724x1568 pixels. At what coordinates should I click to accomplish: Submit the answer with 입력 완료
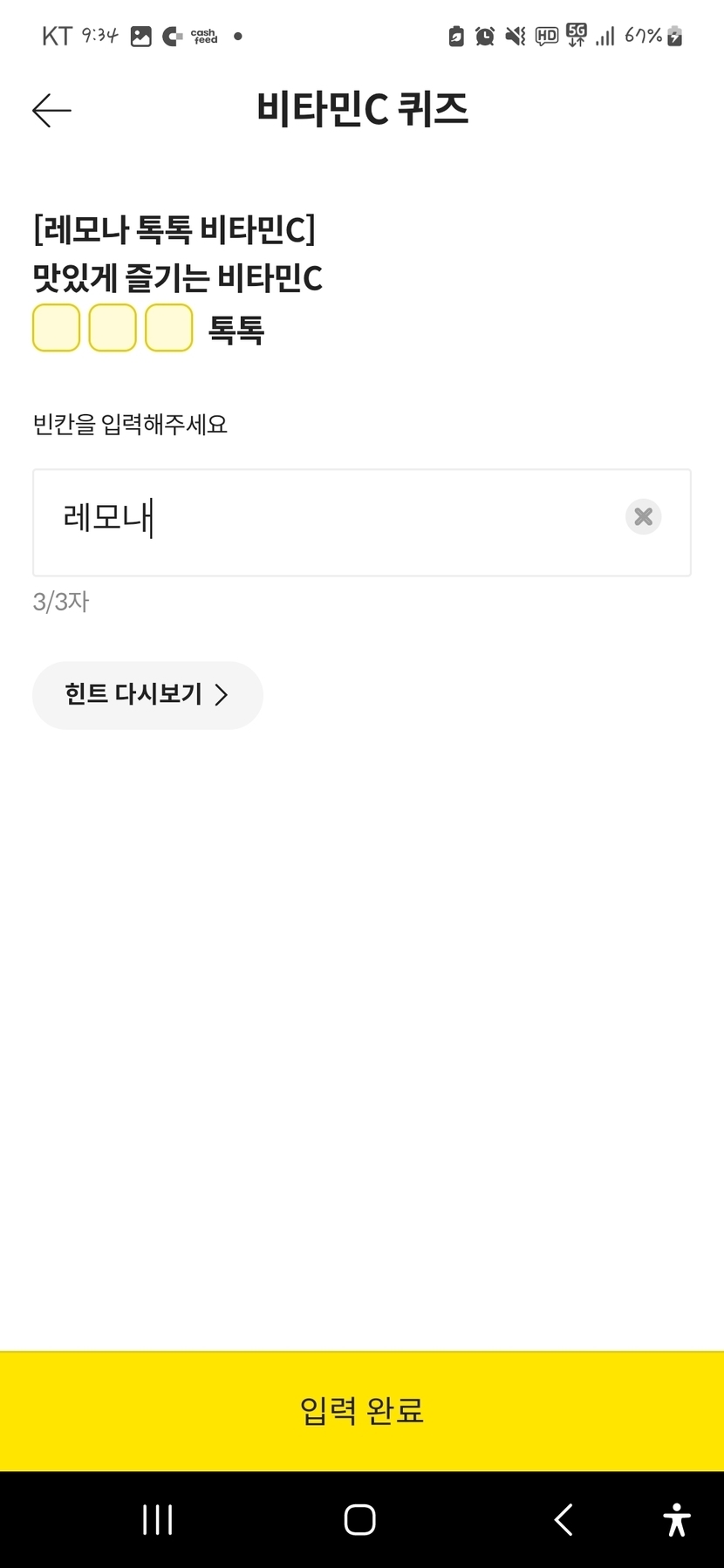[x=362, y=1410]
